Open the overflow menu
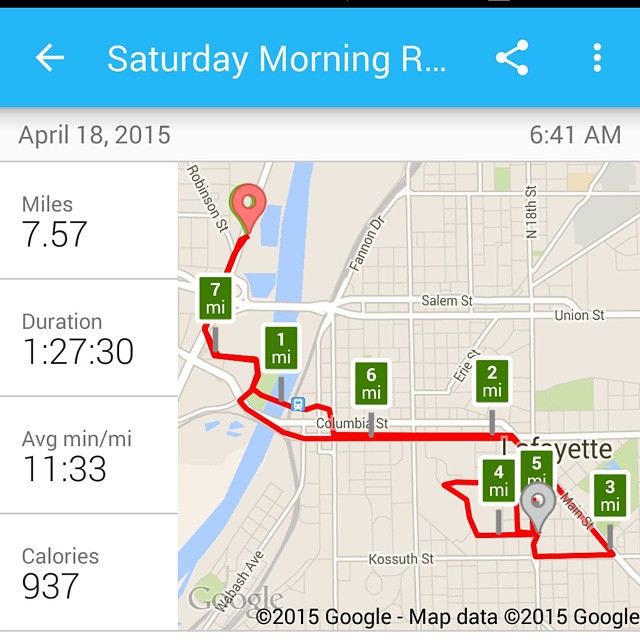Viewport: 640px width, 640px height. tap(597, 58)
